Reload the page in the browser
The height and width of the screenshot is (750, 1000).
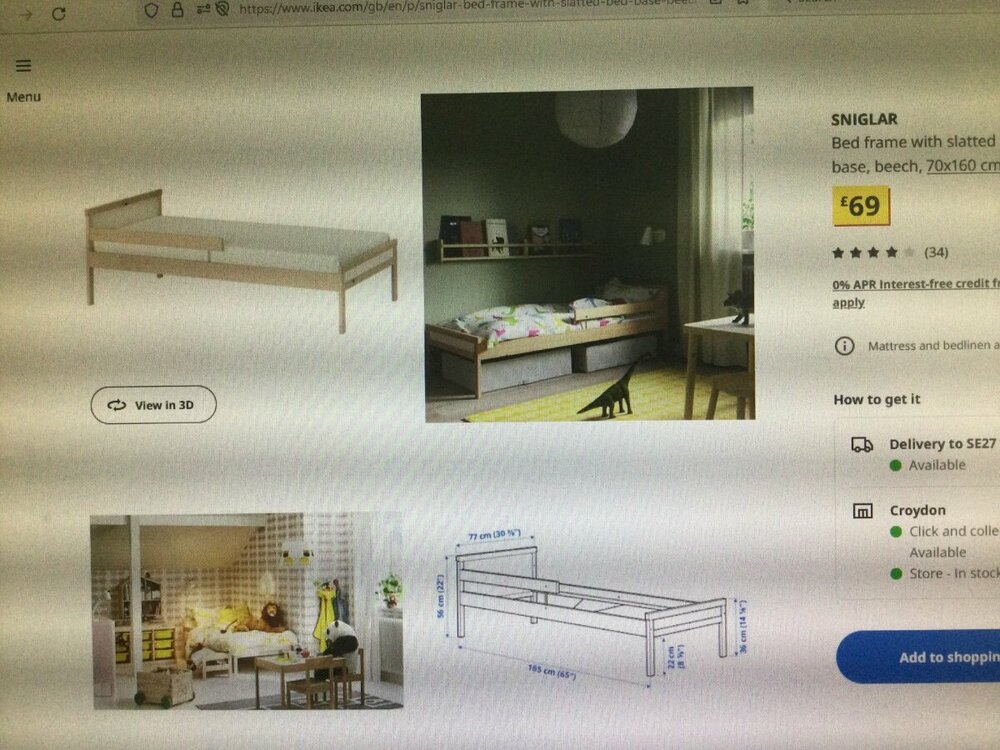click(x=58, y=14)
